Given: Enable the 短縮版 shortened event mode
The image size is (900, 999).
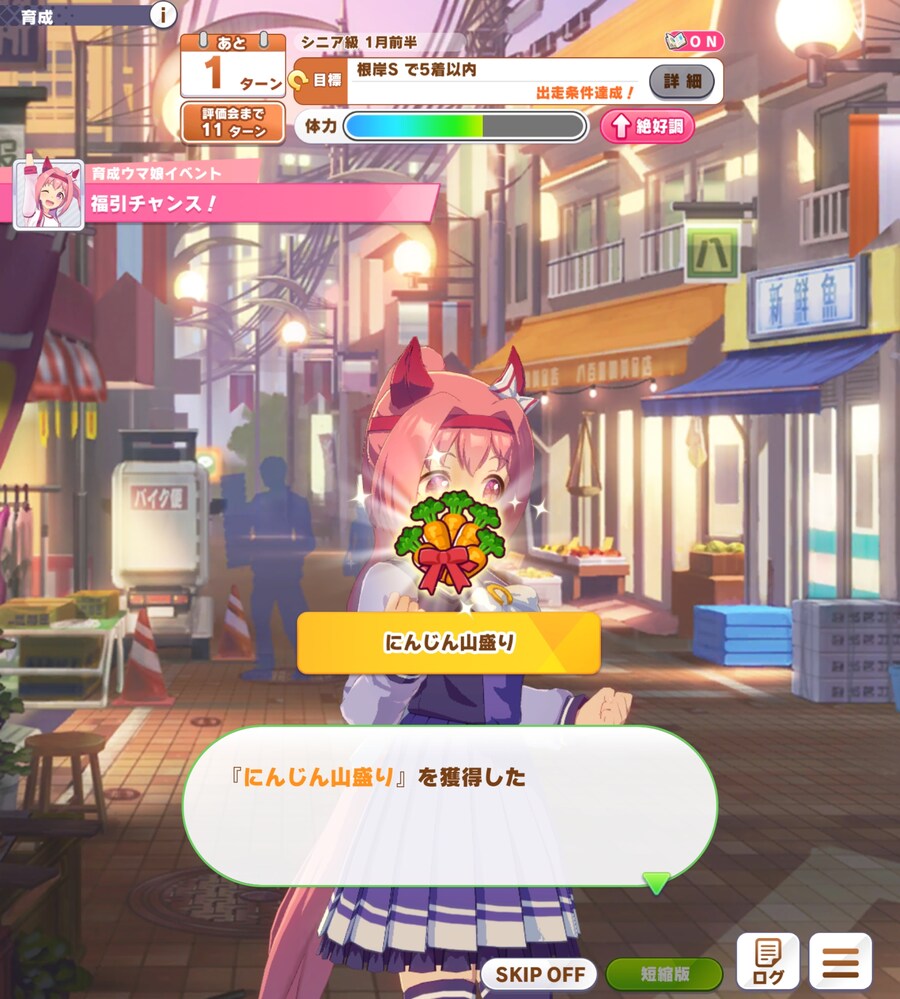Looking at the screenshot, I should (664, 973).
